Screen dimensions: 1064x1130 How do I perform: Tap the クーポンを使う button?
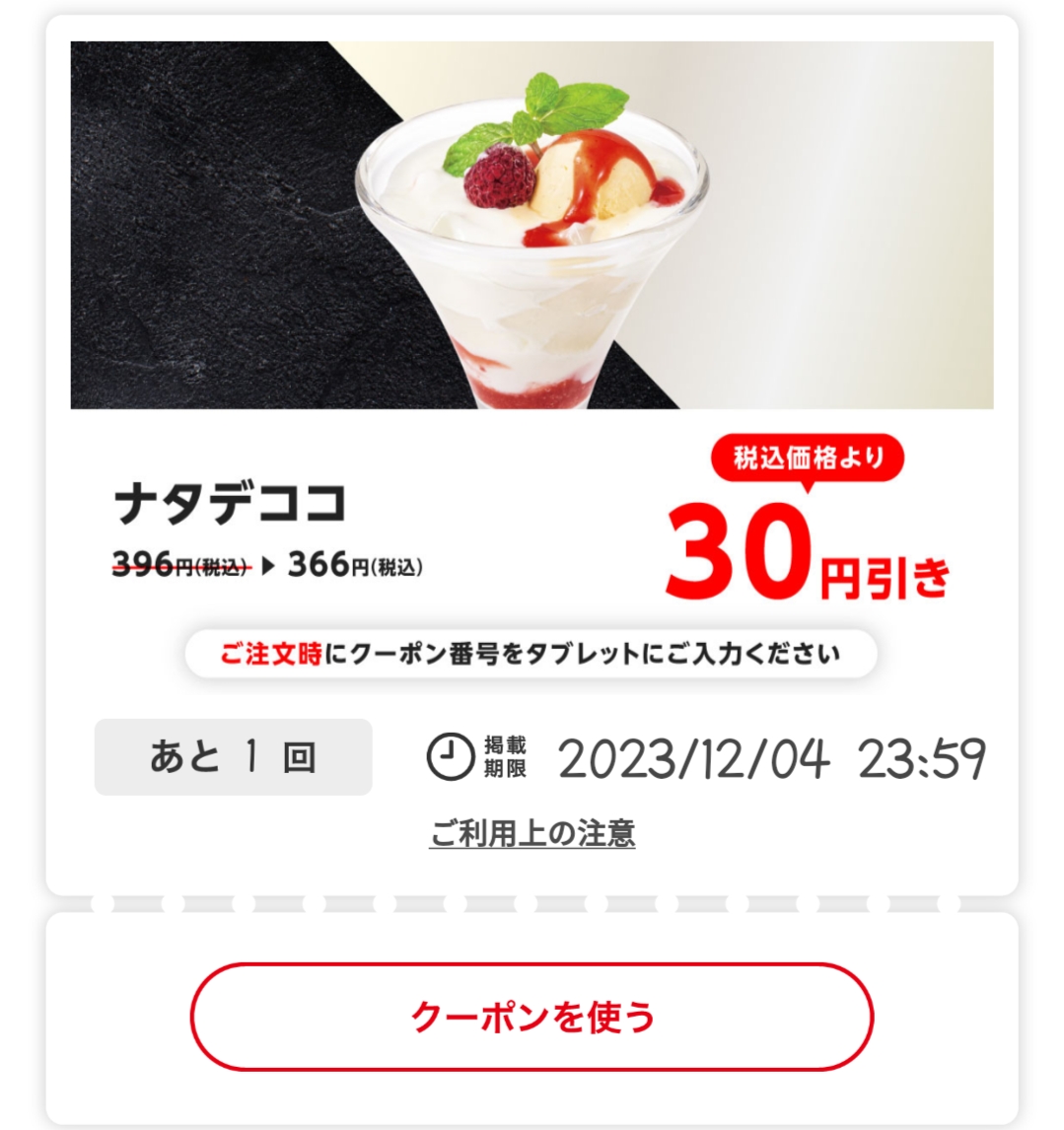tap(532, 1017)
